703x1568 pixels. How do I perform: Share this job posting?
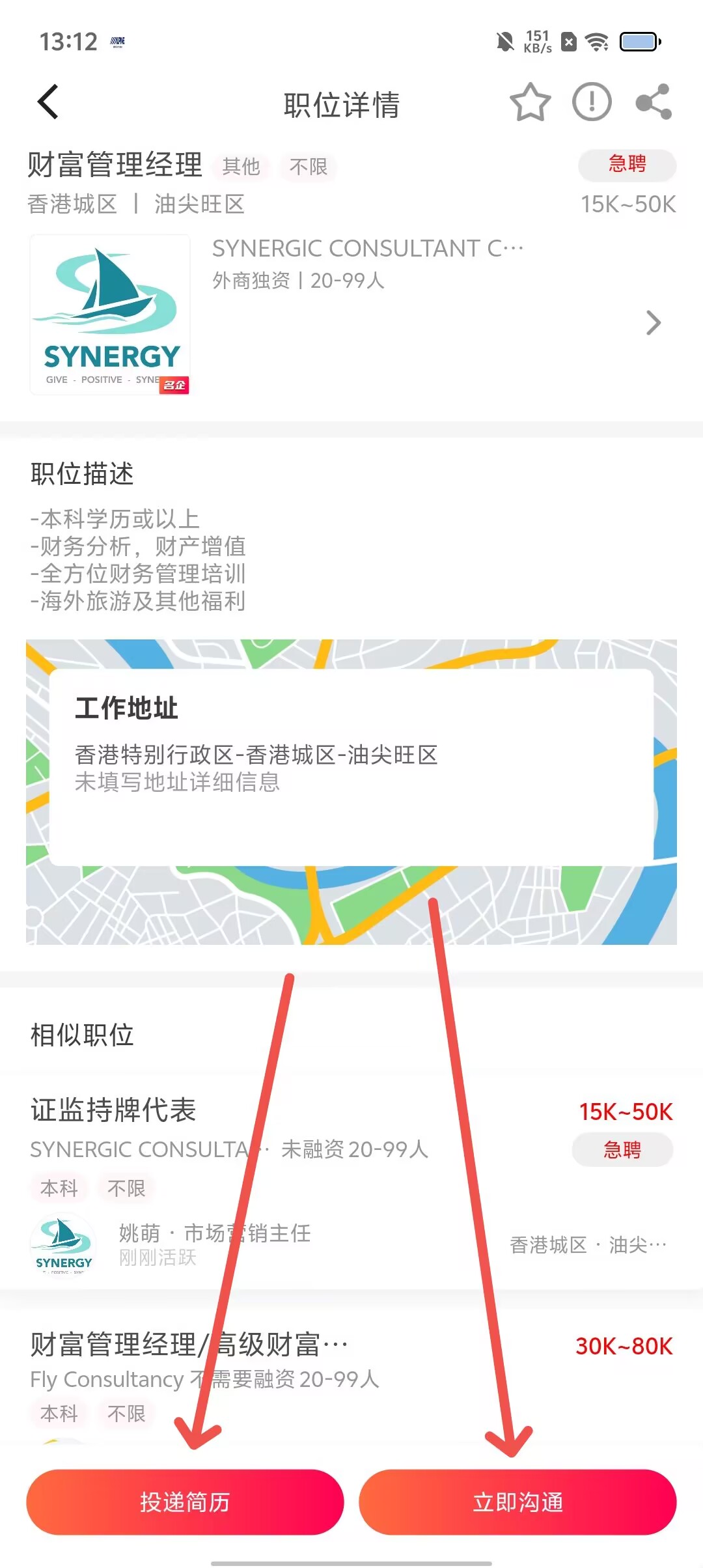pos(654,102)
